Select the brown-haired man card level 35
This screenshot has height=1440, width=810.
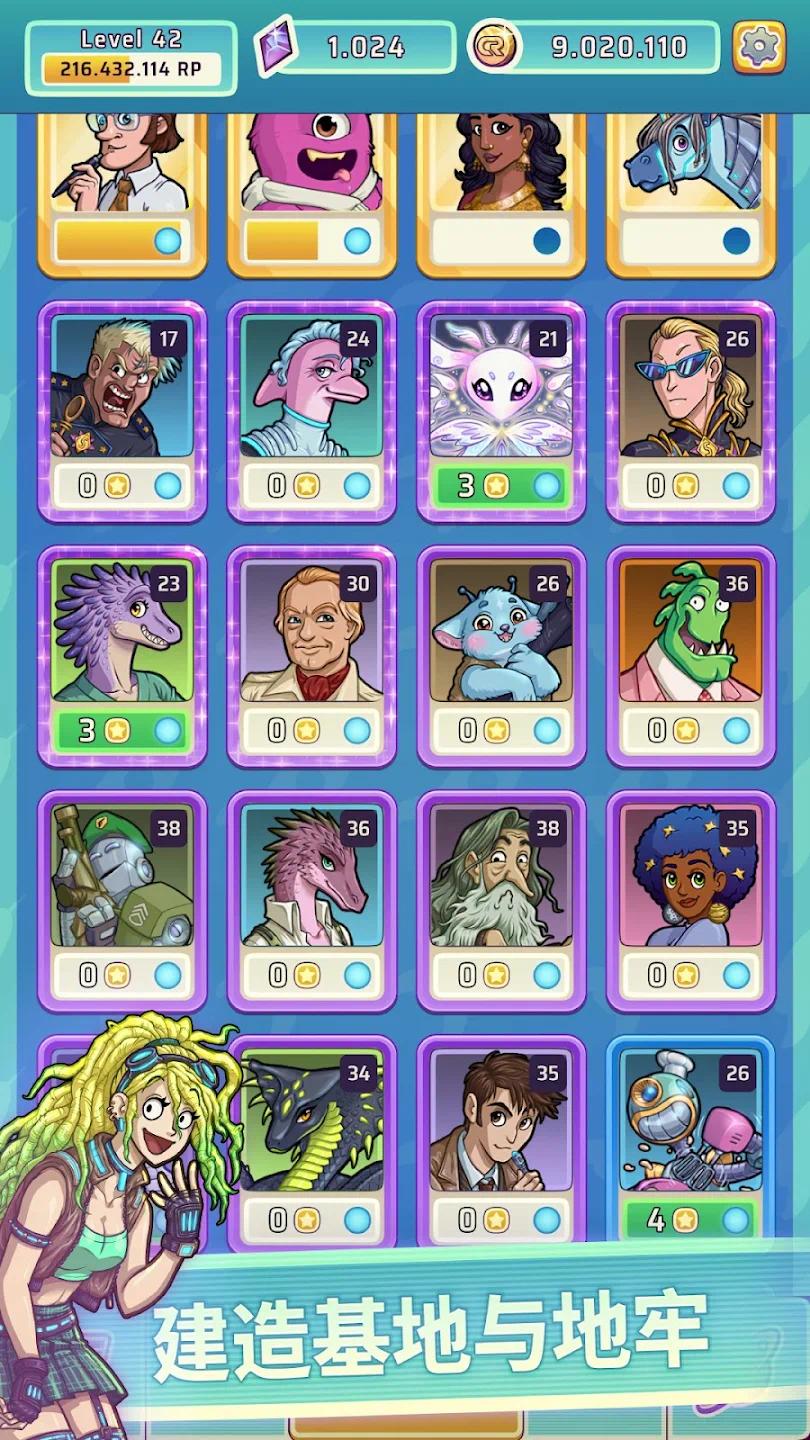coord(501,1145)
